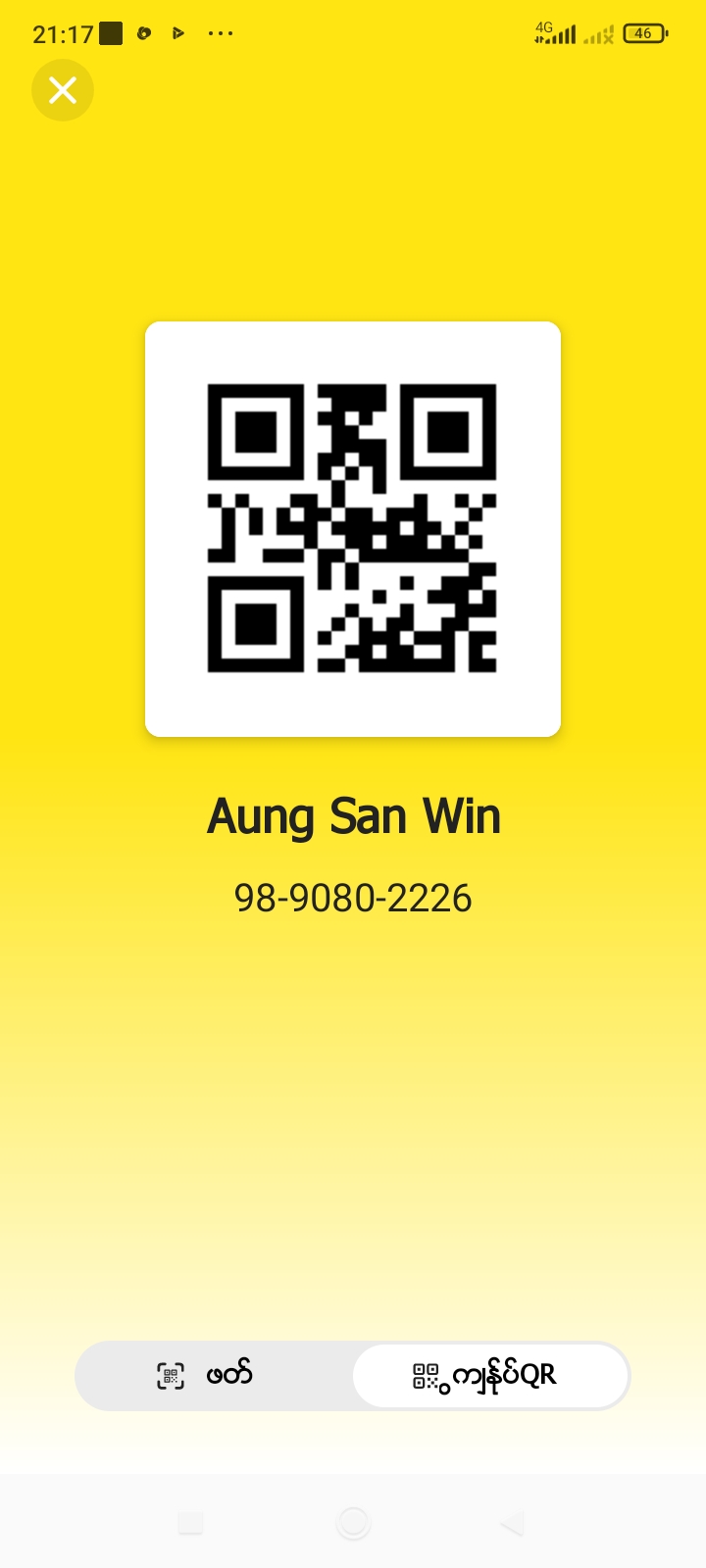
Task: Go to the home screen
Action: (353, 1523)
